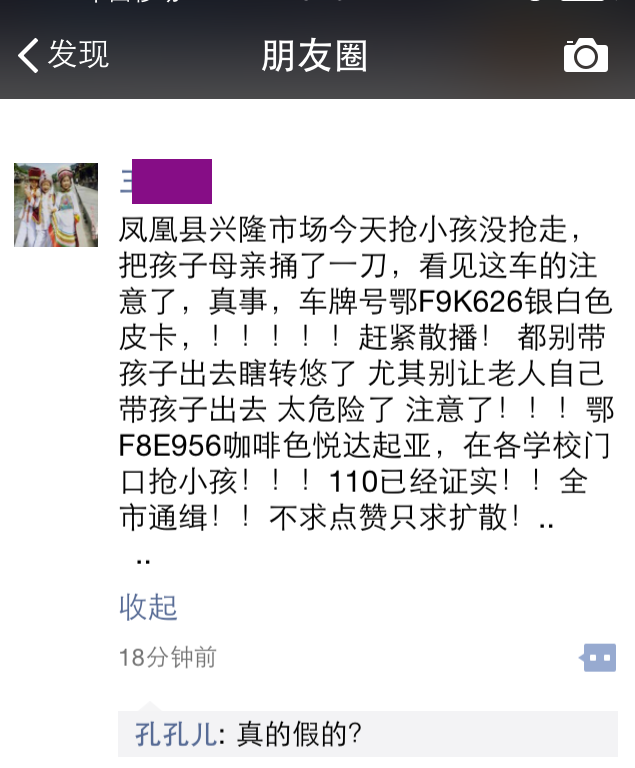Open the camera to post a moment
Screen dimensions: 635x768
pos(585,56)
